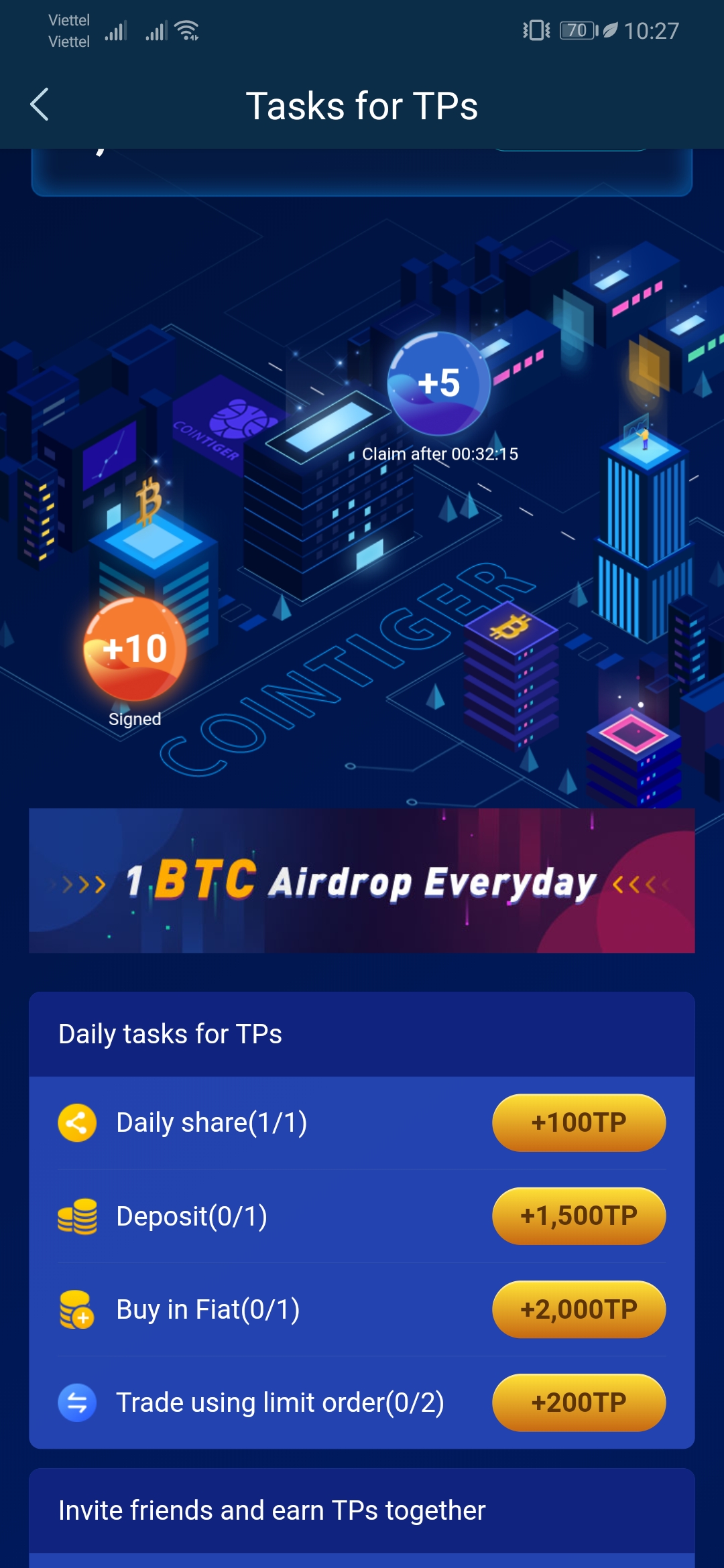Select the Daily share icon

[x=77, y=1122]
